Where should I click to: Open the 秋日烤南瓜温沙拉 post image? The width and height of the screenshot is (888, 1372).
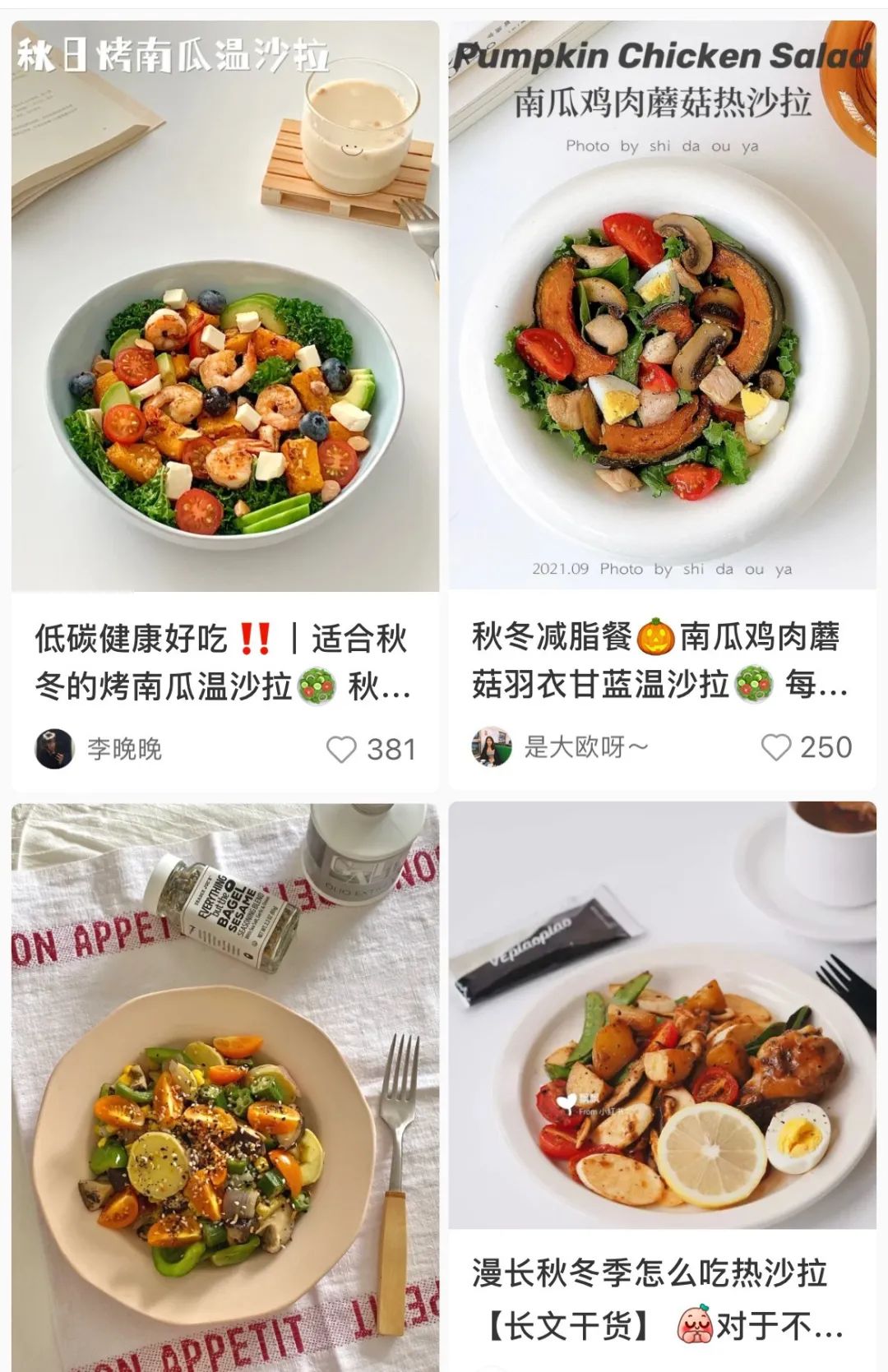click(224, 306)
